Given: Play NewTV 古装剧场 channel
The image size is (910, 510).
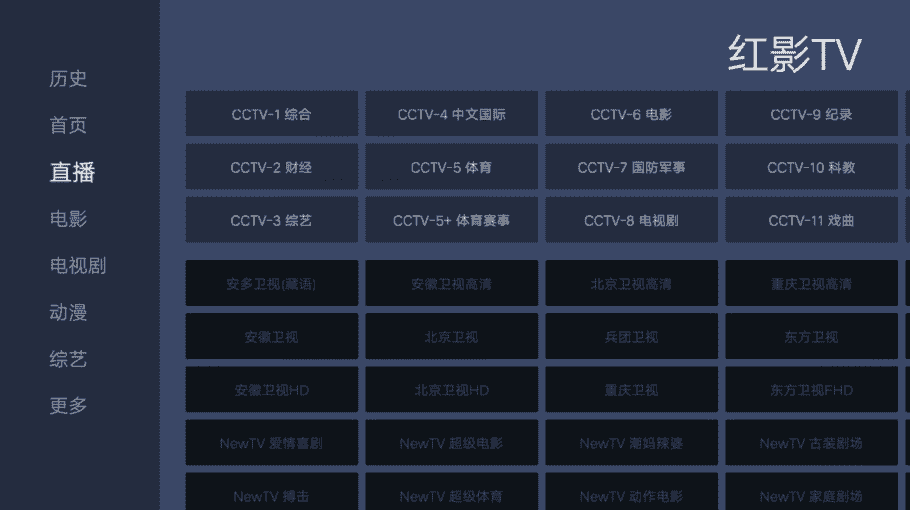Looking at the screenshot, I should (811, 443).
